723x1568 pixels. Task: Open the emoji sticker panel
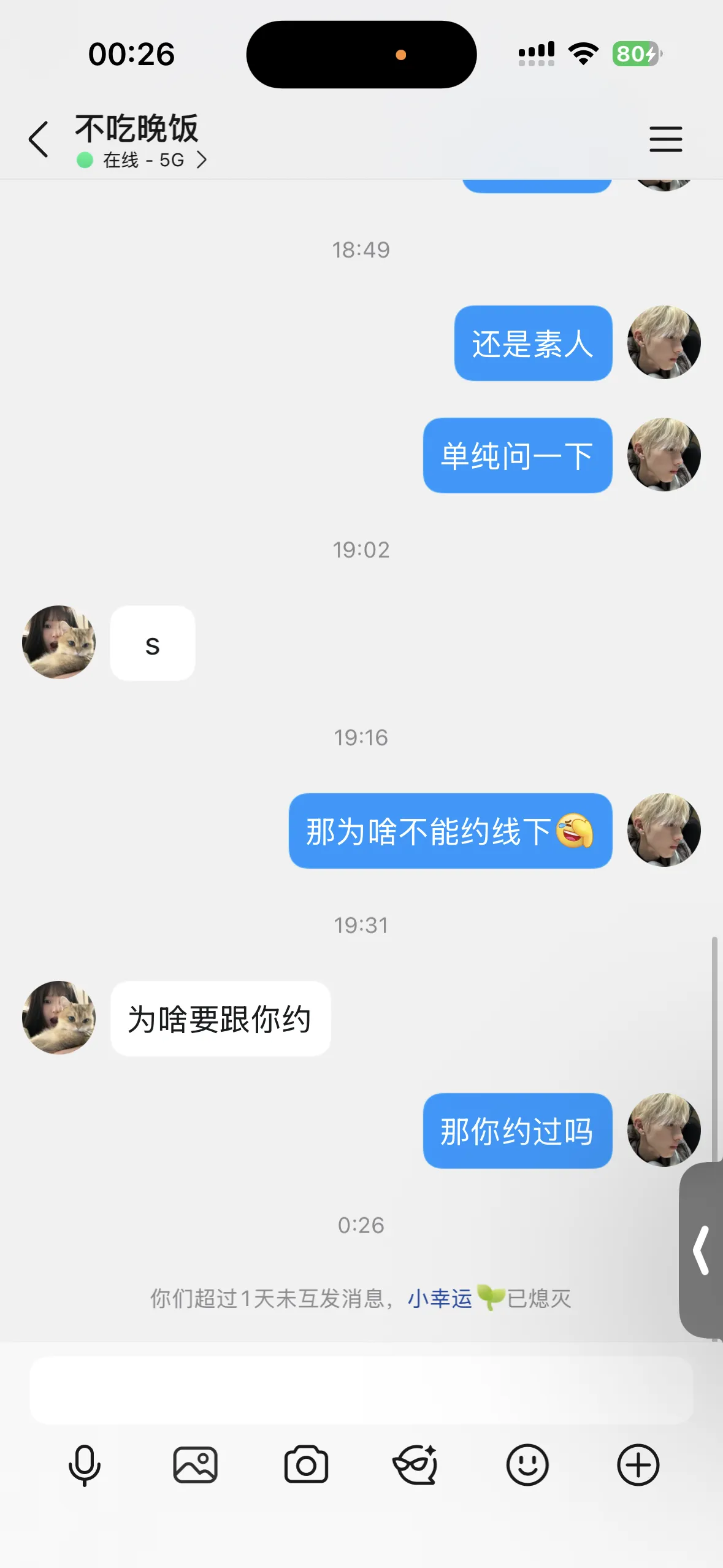pyautogui.click(x=527, y=1465)
